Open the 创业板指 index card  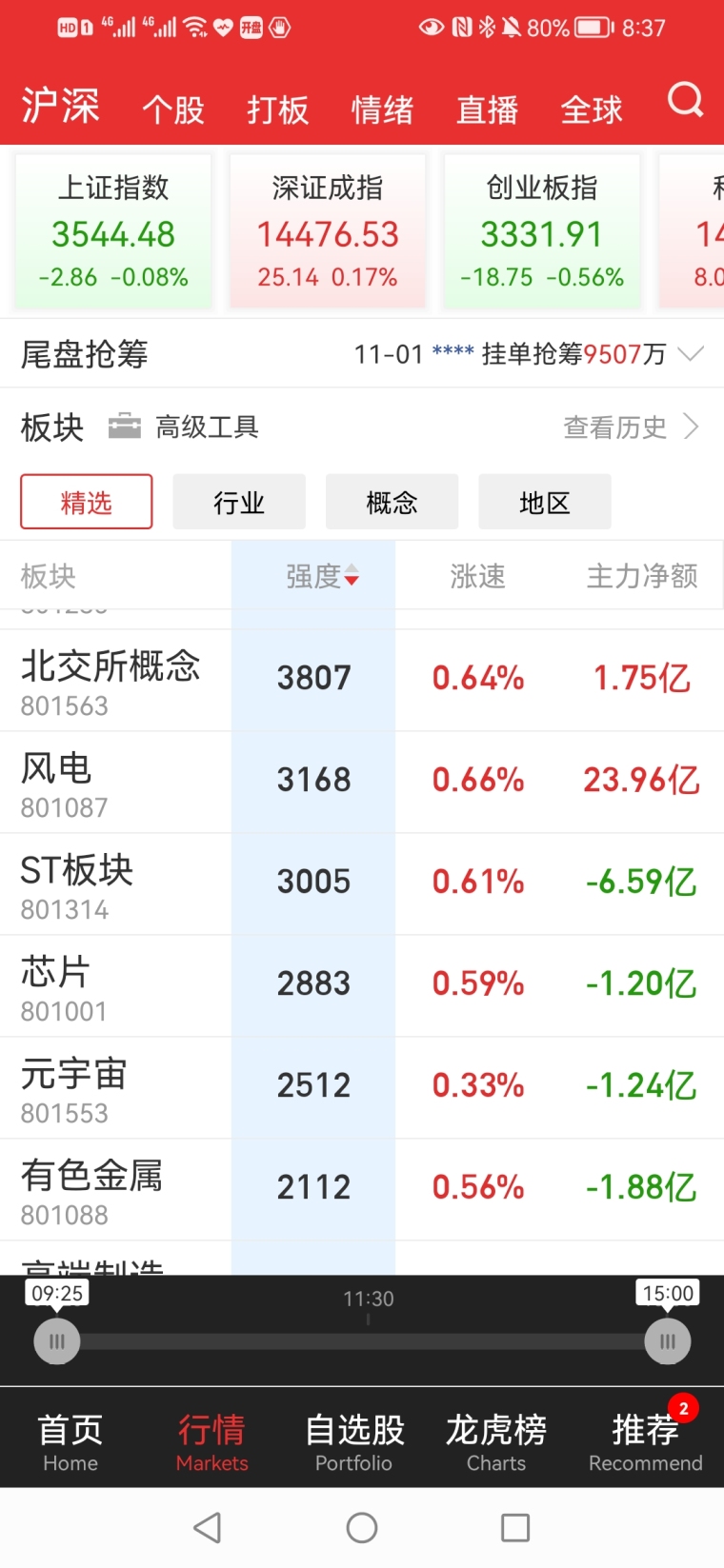(x=542, y=231)
